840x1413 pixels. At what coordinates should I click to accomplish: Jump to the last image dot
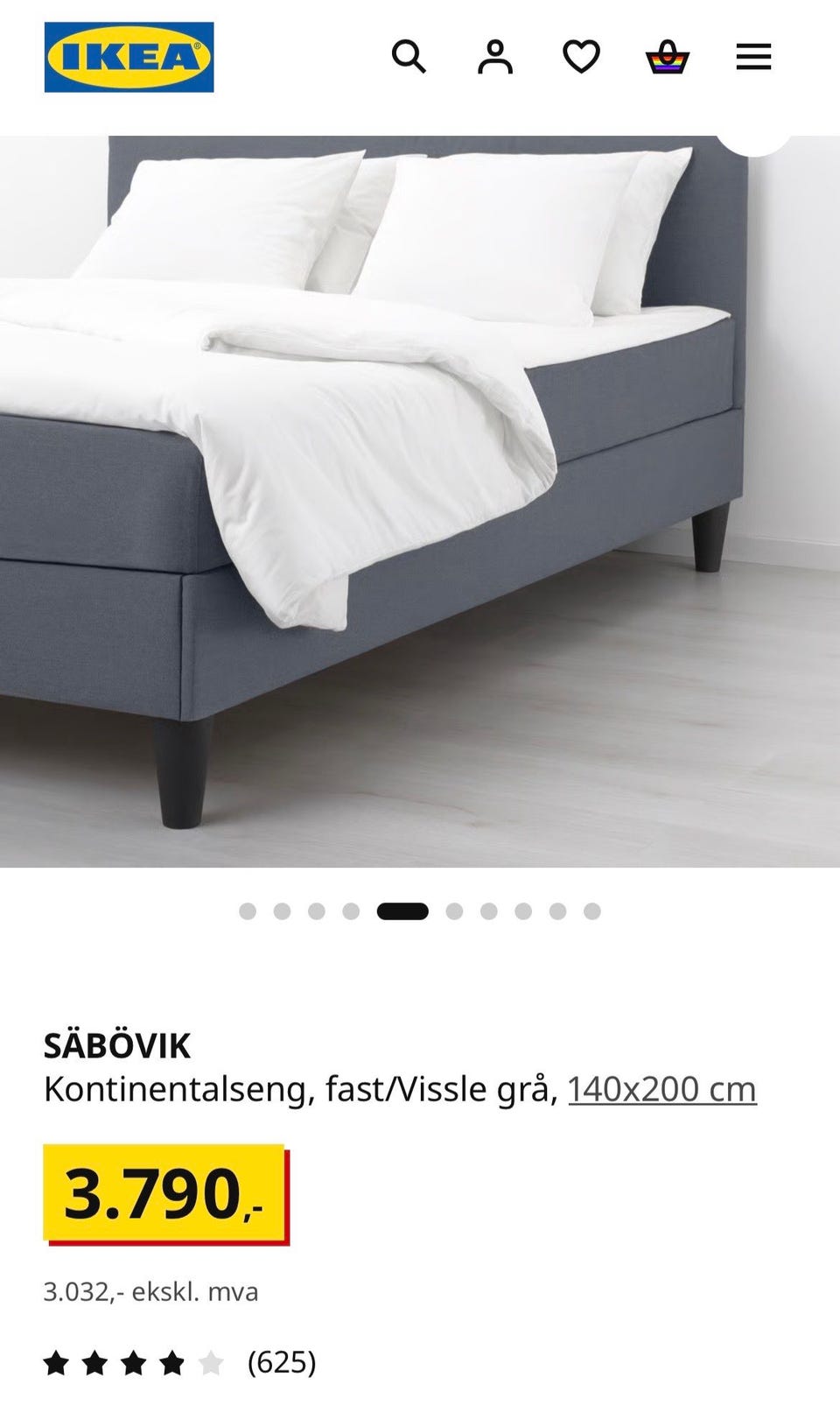(x=592, y=911)
